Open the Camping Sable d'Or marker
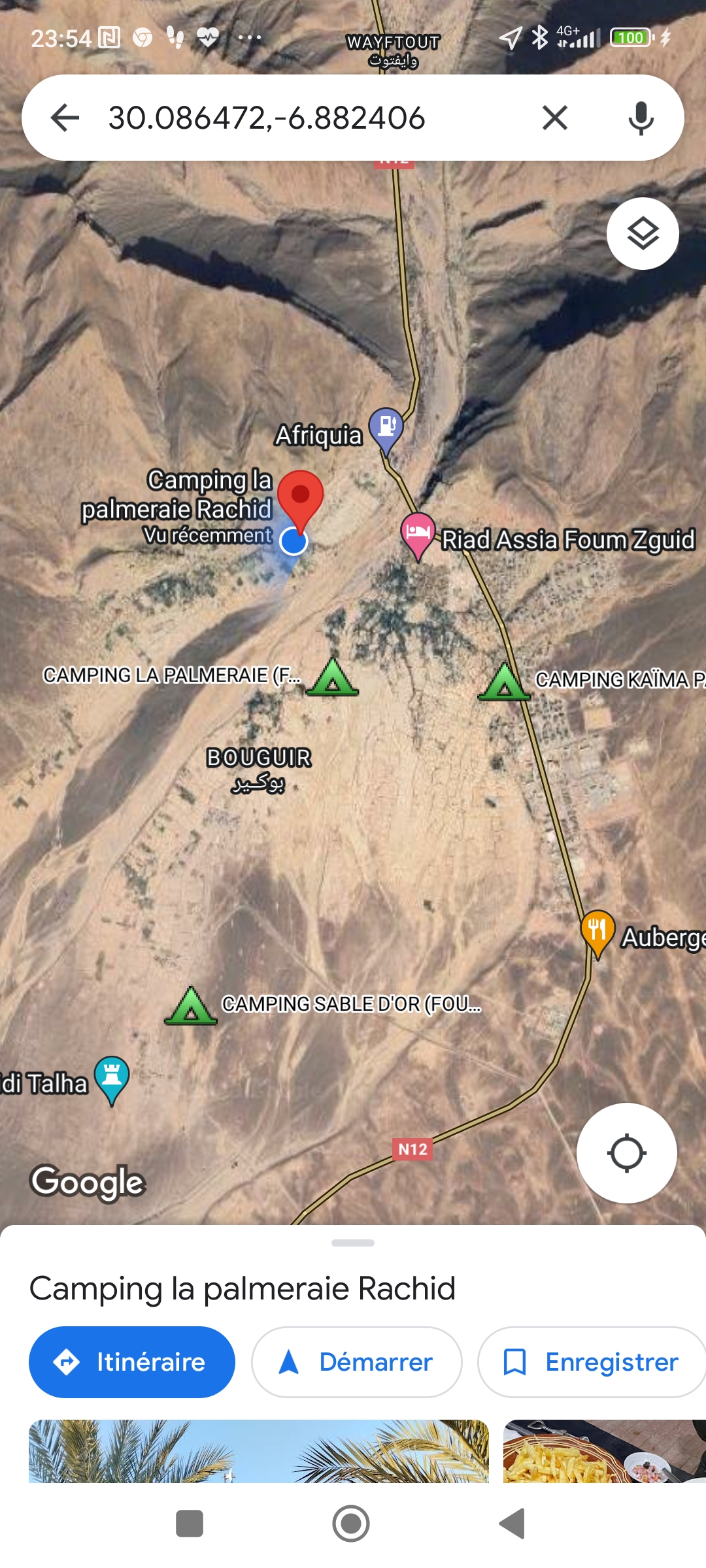706x1568 pixels. click(x=191, y=1006)
